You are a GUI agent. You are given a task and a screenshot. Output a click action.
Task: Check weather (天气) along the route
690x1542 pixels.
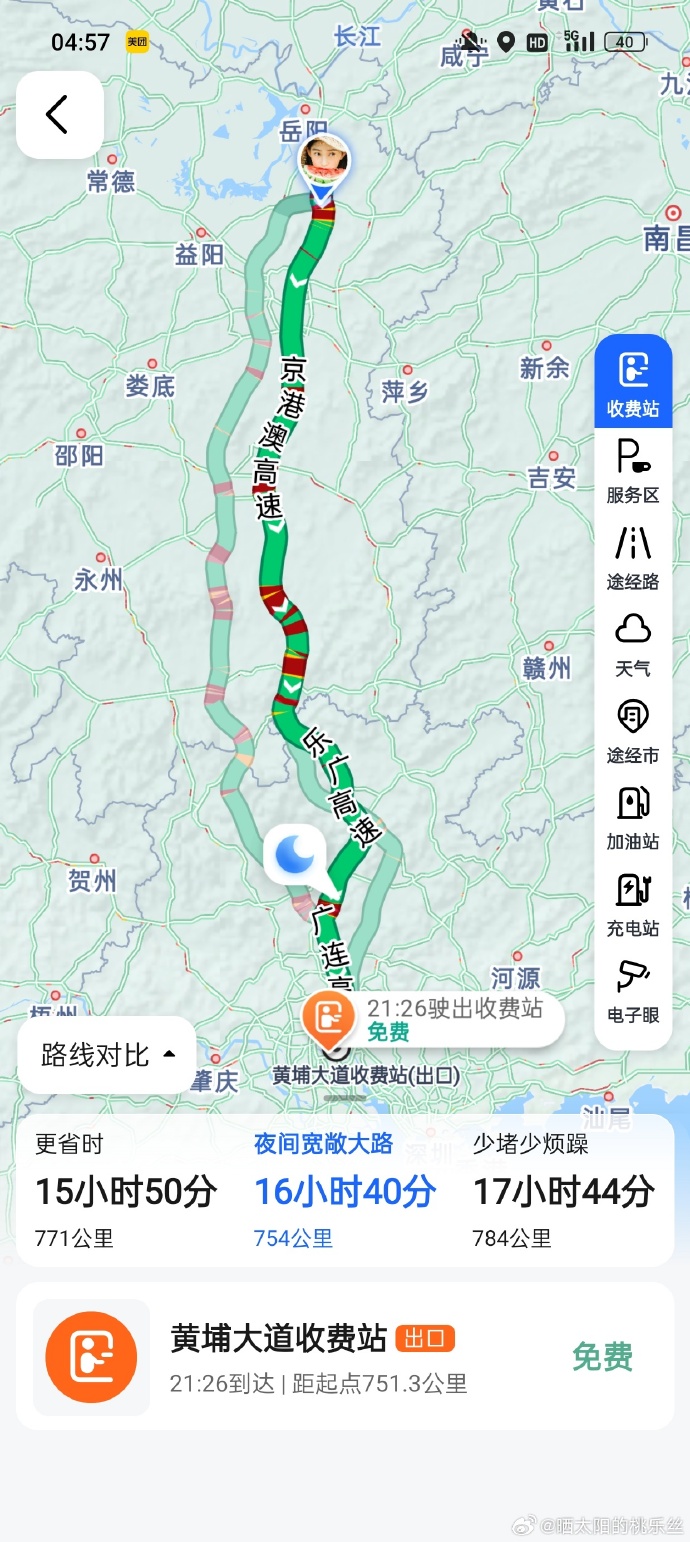coord(633,645)
